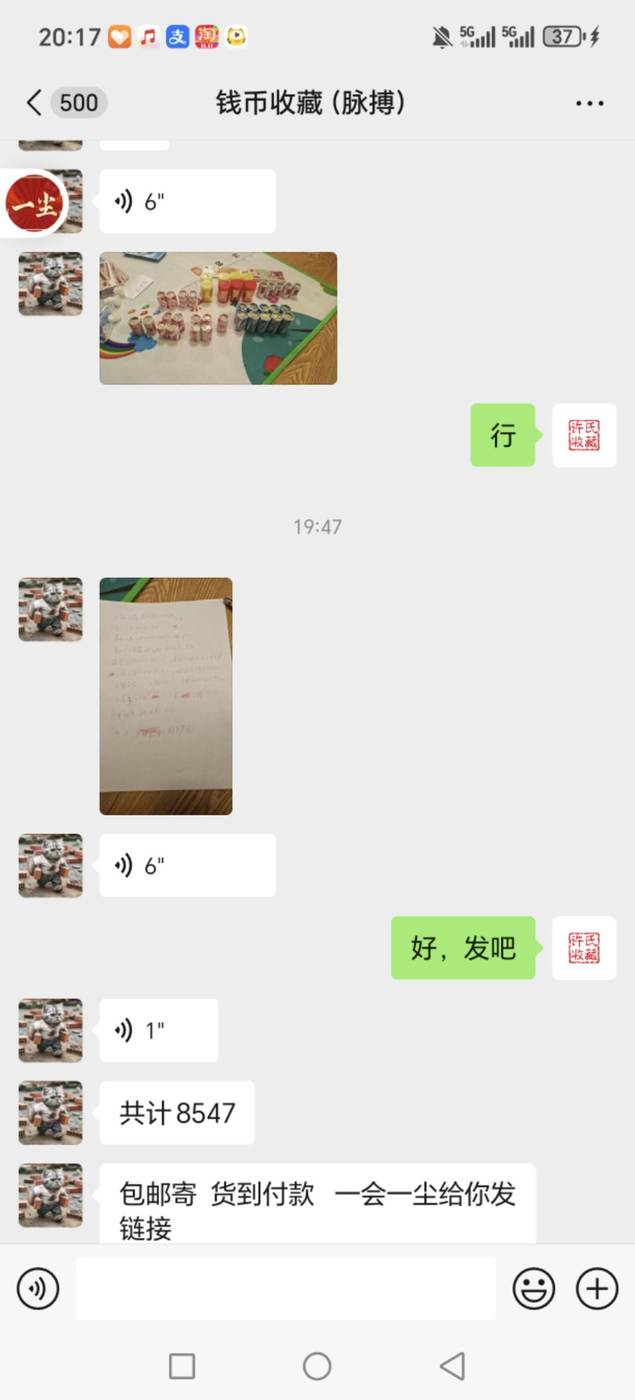This screenshot has height=1400, width=635.
Task: Play the 6-second voice message beside the 一尘 avatar
Action: pyautogui.click(x=187, y=202)
